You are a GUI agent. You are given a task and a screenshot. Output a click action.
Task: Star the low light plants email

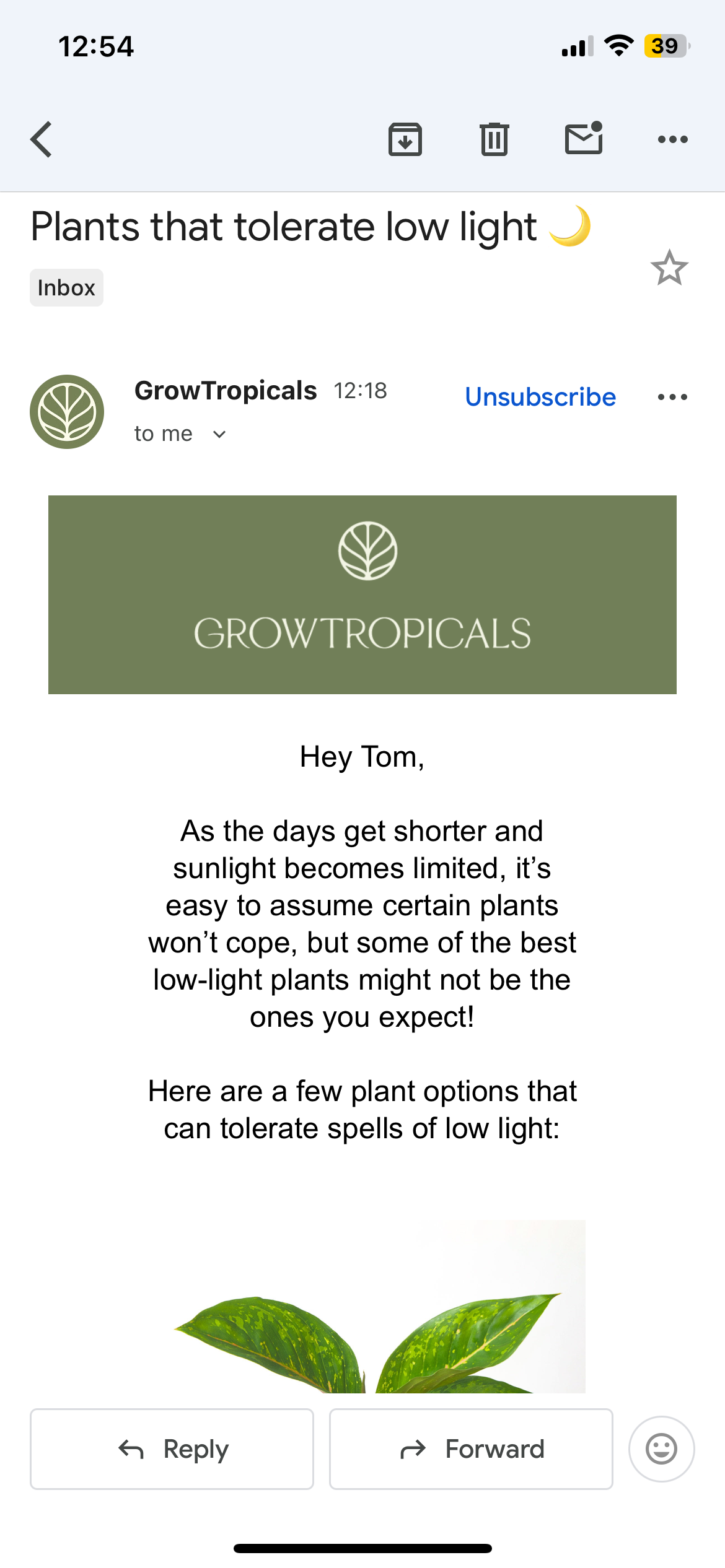(669, 268)
